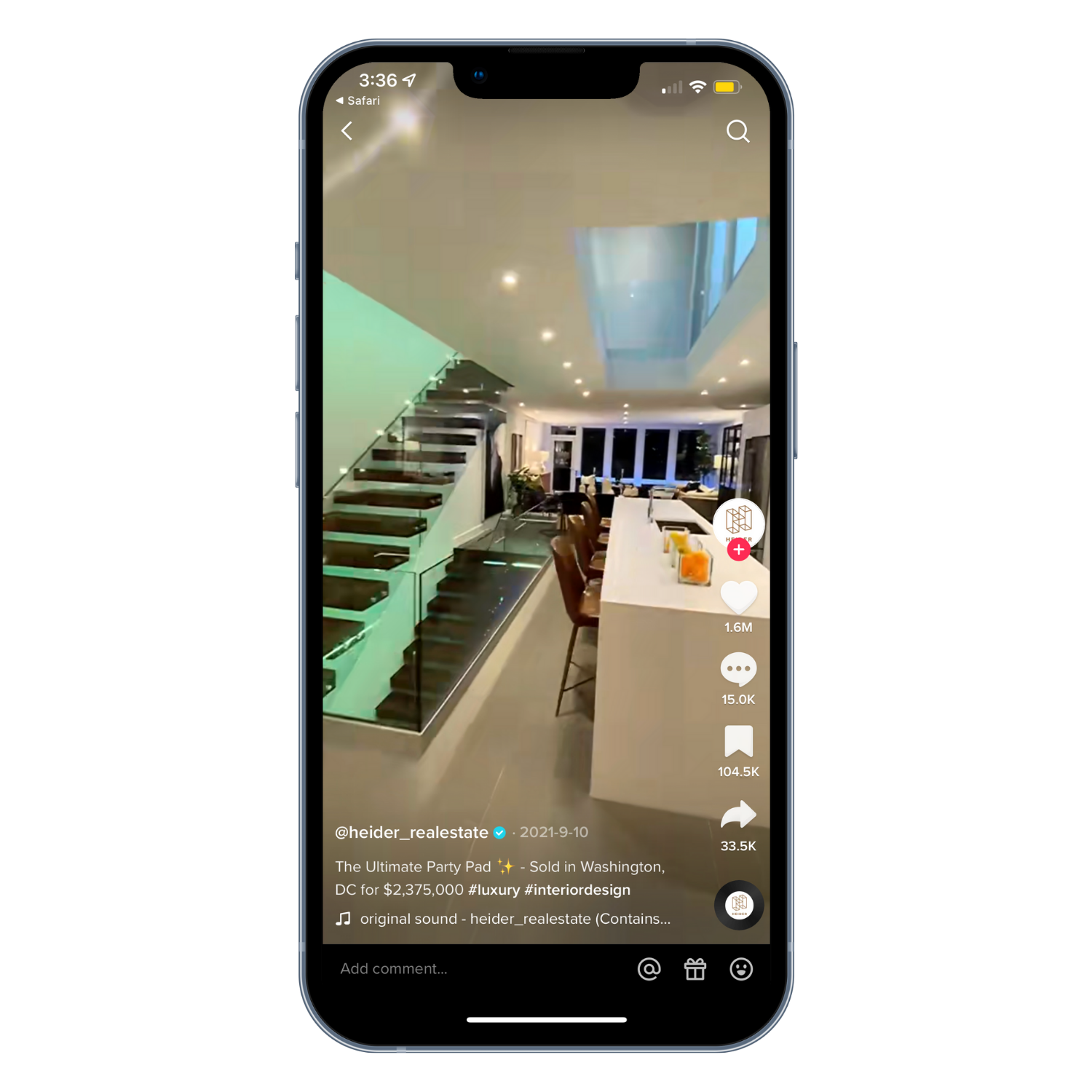The height and width of the screenshot is (1092, 1092).
Task: Open heider_realestate's profile avatar
Action: point(738,521)
